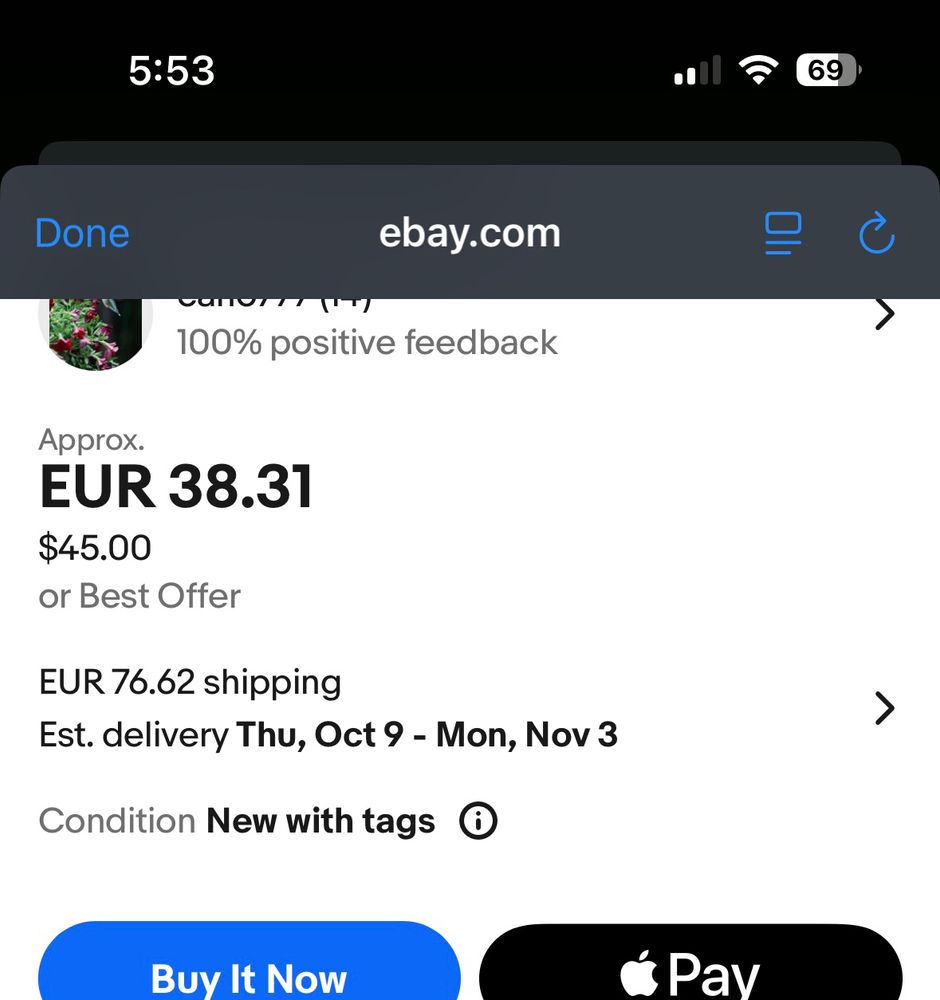Reload the ebay.com page
Screen dimensions: 940x1000
coord(877,233)
